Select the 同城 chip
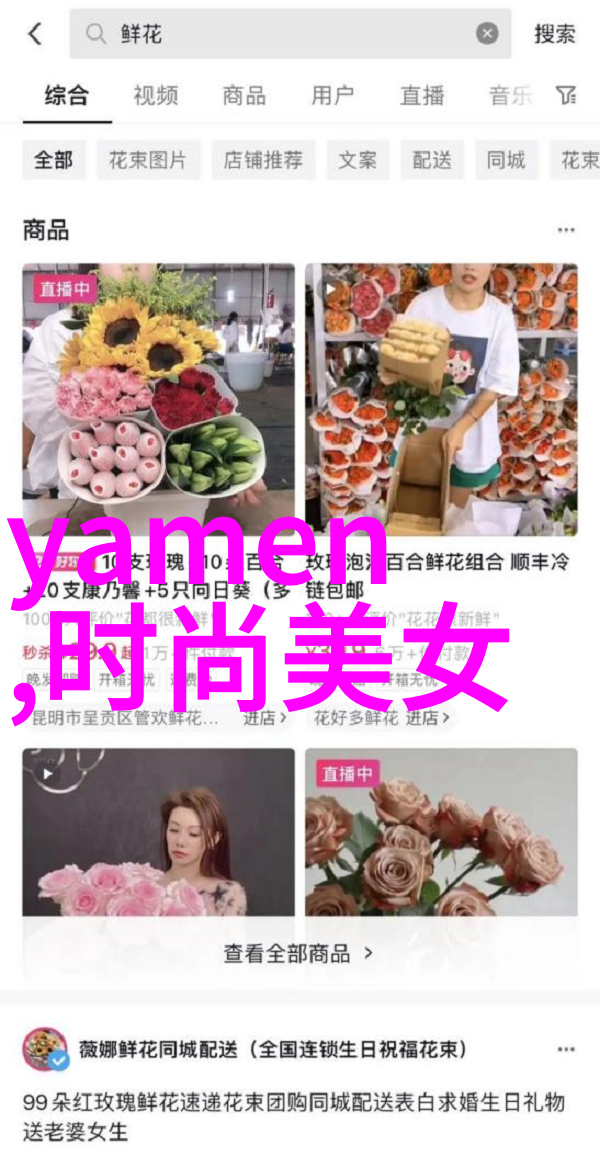 point(506,160)
